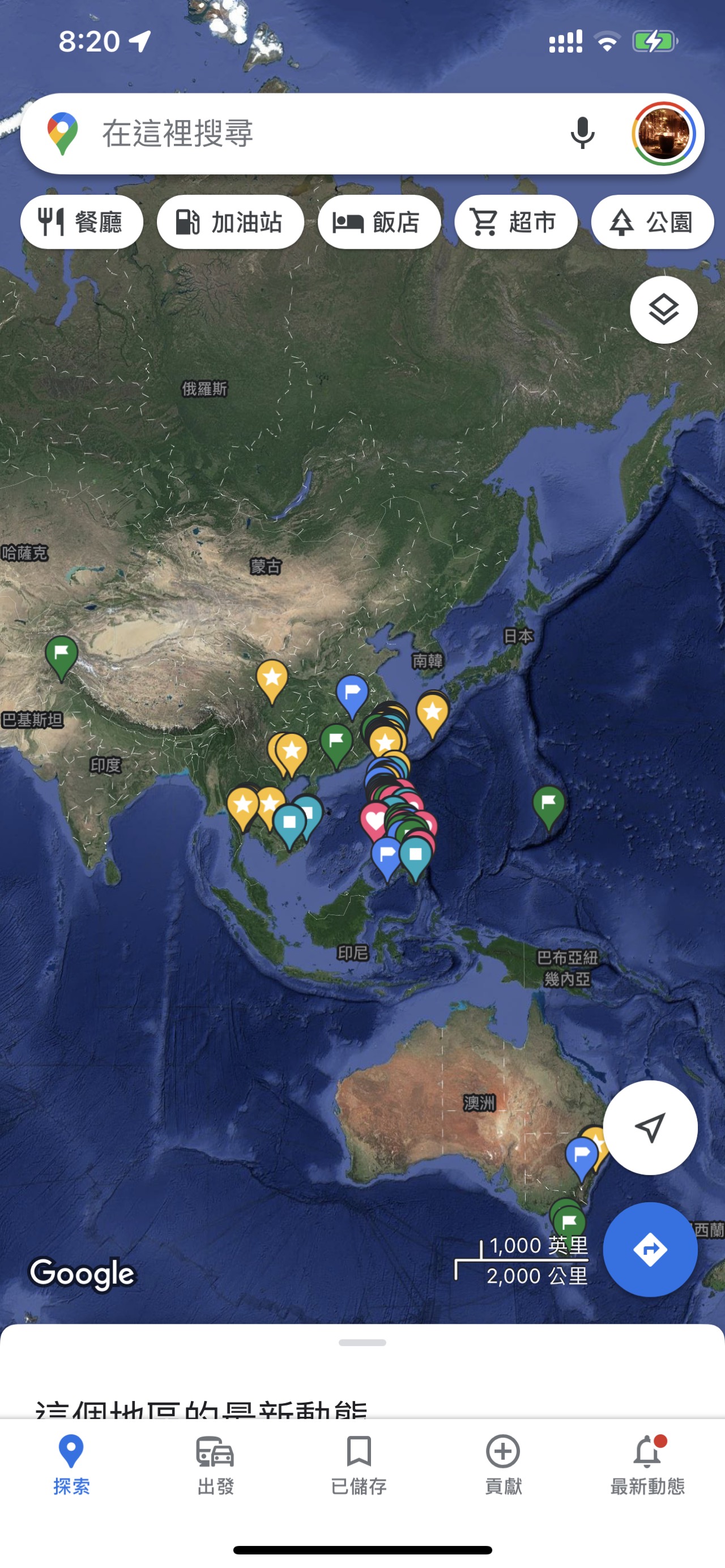725x1568 pixels.
Task: Tap the 在這裡搜尋 search field
Action: tap(304, 133)
